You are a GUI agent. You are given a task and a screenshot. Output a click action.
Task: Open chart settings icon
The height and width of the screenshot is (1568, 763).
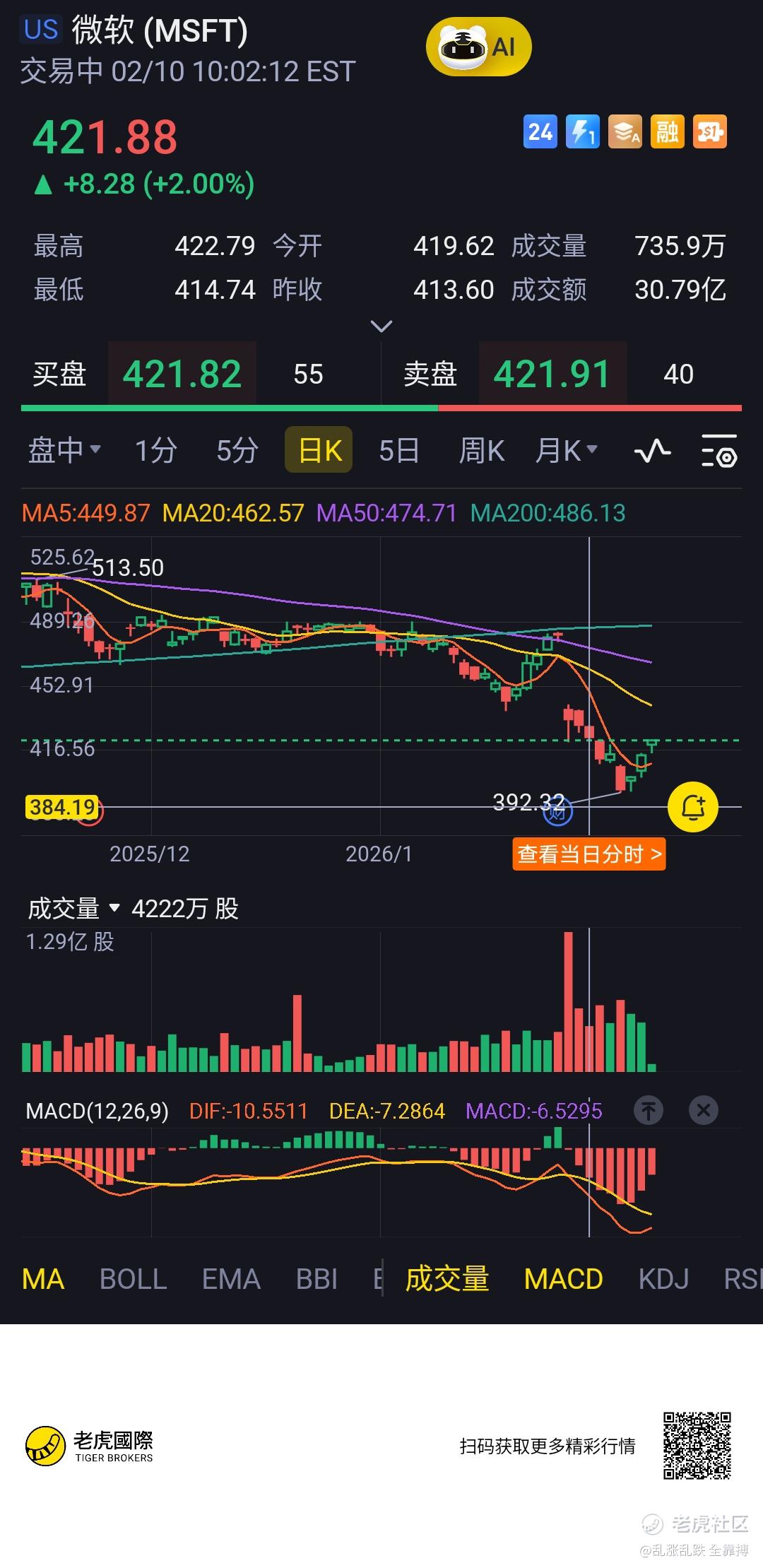click(718, 451)
